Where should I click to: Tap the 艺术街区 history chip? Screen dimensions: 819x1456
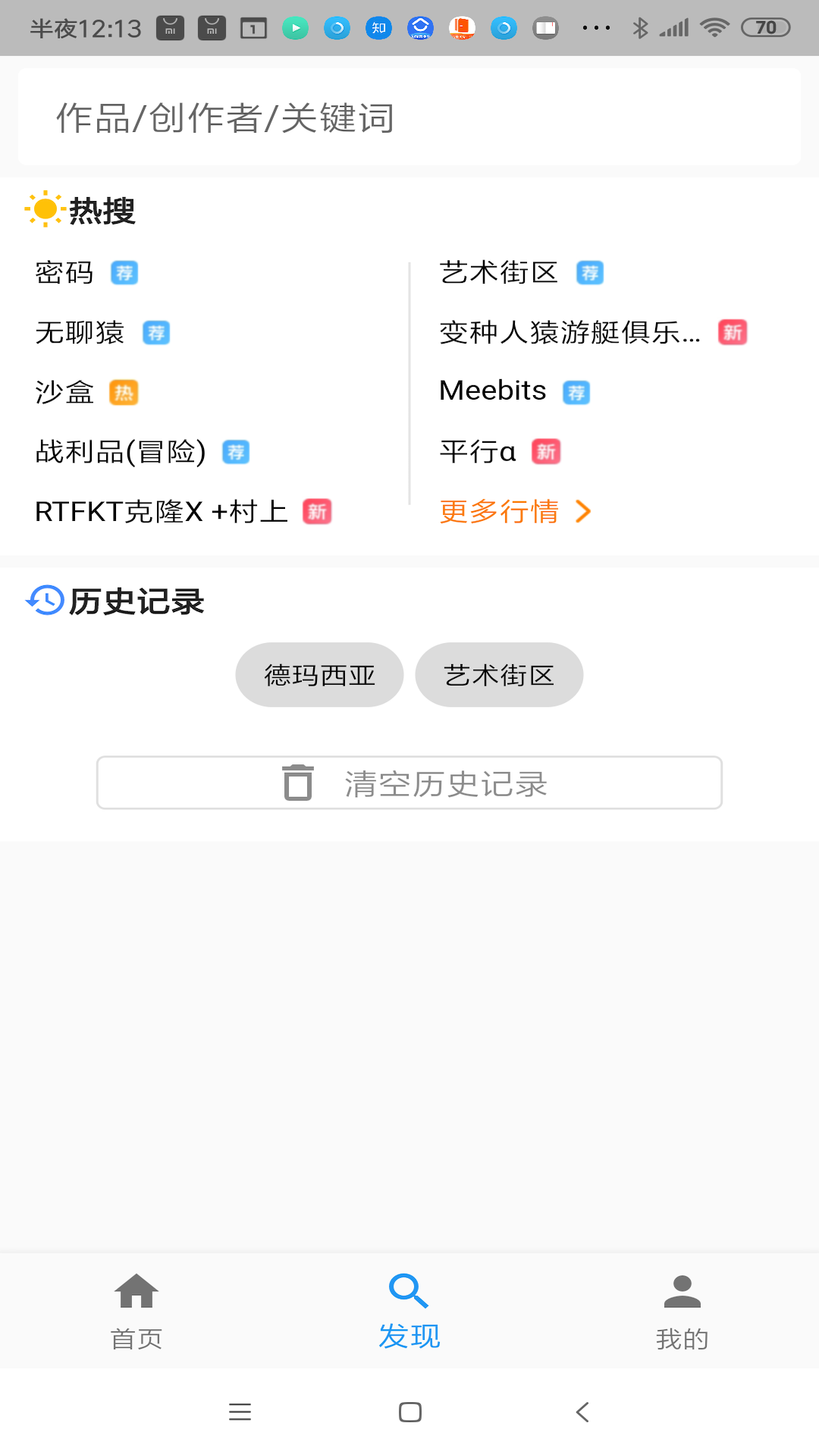[499, 675]
